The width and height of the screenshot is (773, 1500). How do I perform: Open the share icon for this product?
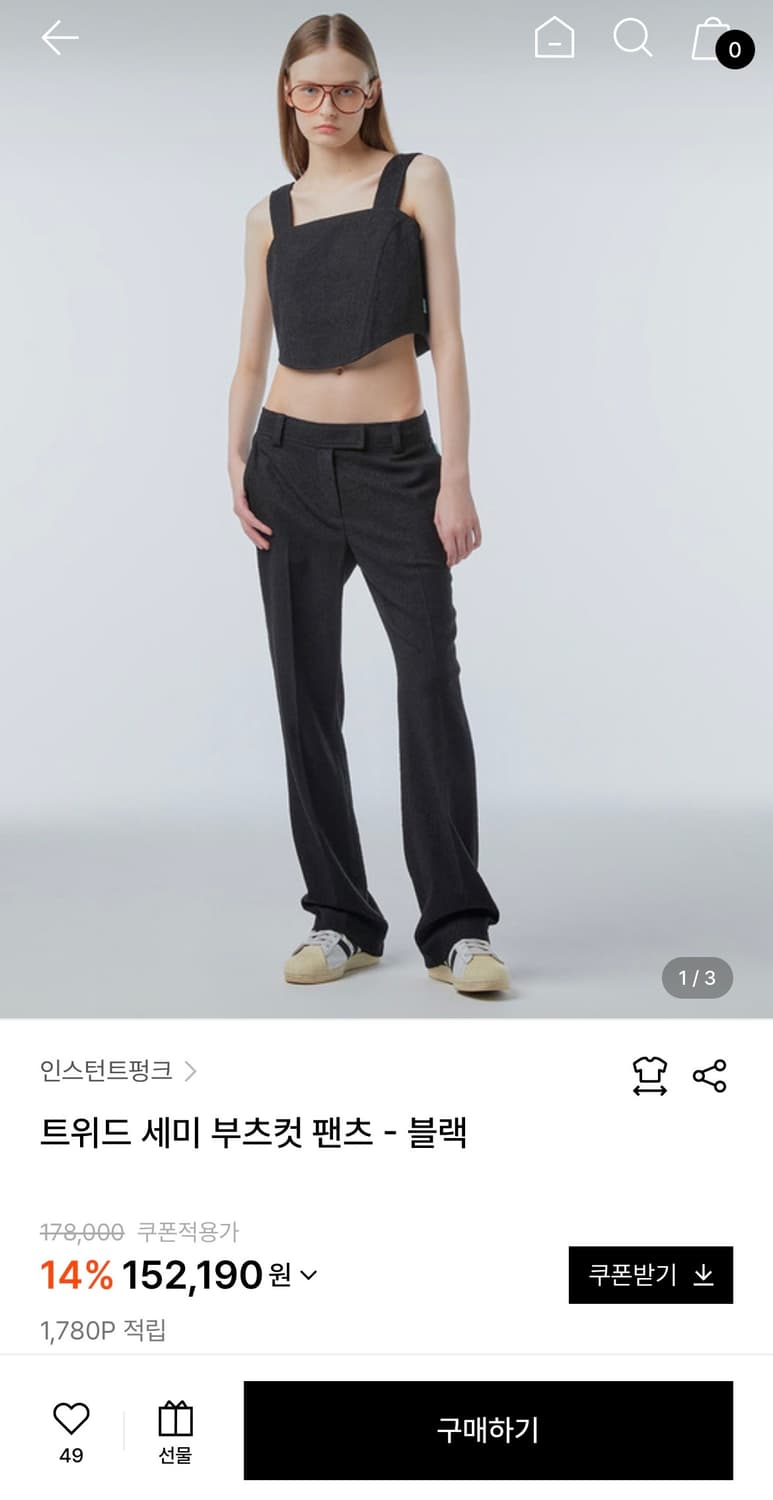[x=711, y=1077]
